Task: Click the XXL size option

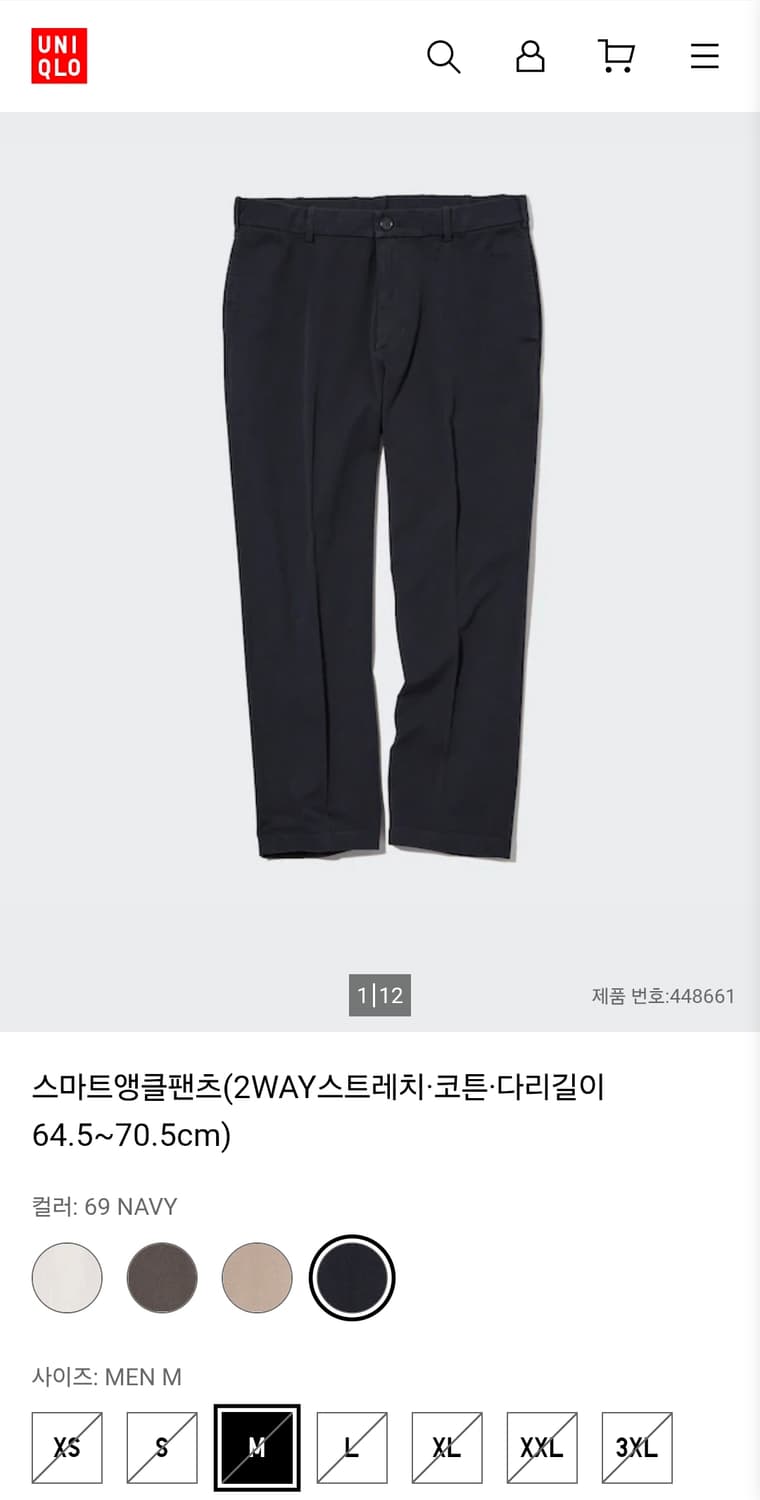Action: pos(541,1446)
